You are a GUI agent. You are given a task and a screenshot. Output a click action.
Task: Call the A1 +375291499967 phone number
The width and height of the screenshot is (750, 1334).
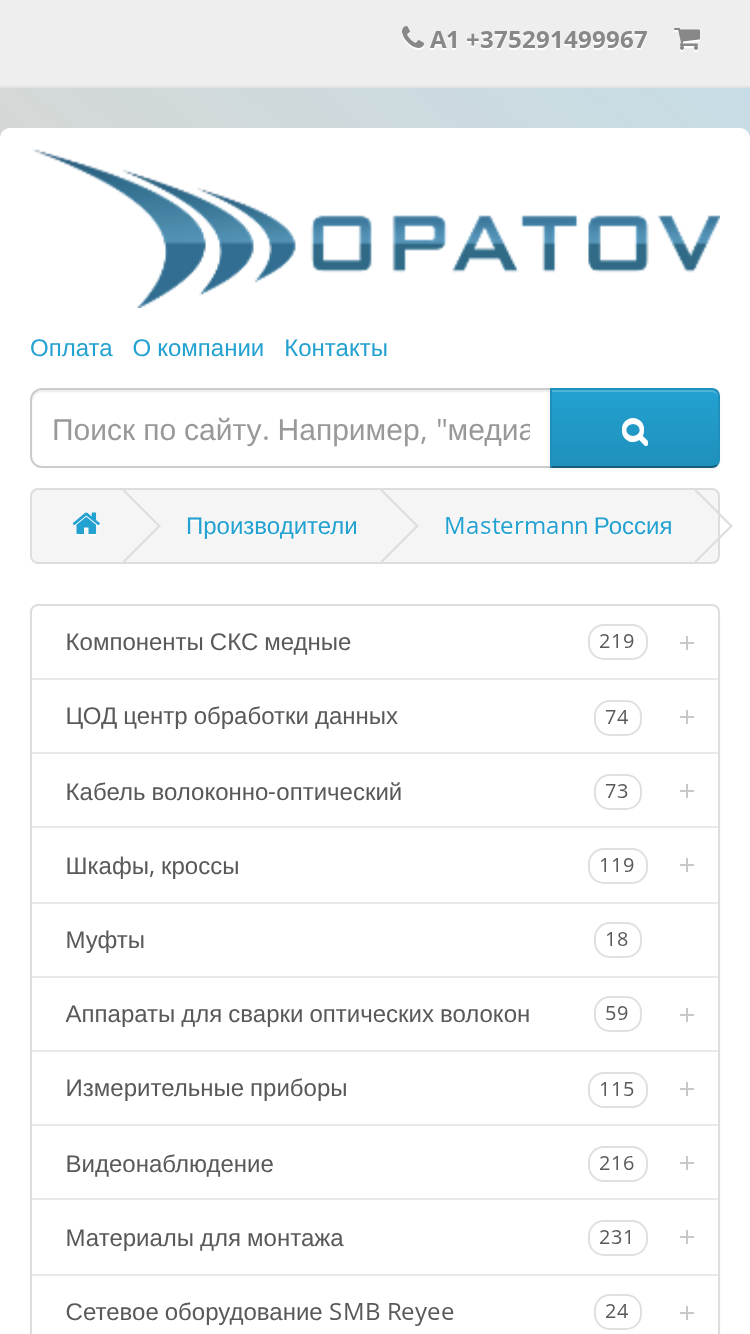[x=525, y=39]
